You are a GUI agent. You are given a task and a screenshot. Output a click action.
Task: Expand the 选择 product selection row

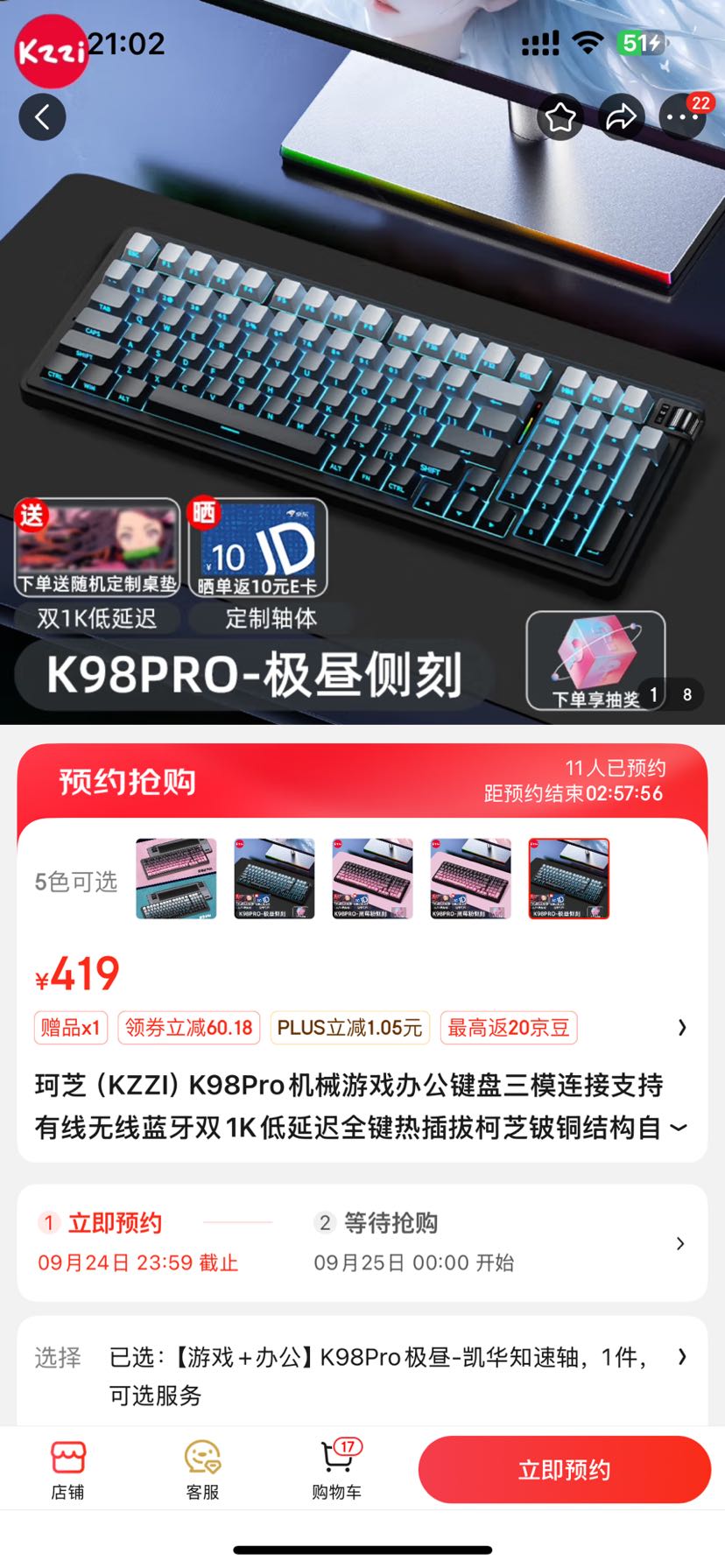pos(681,1357)
